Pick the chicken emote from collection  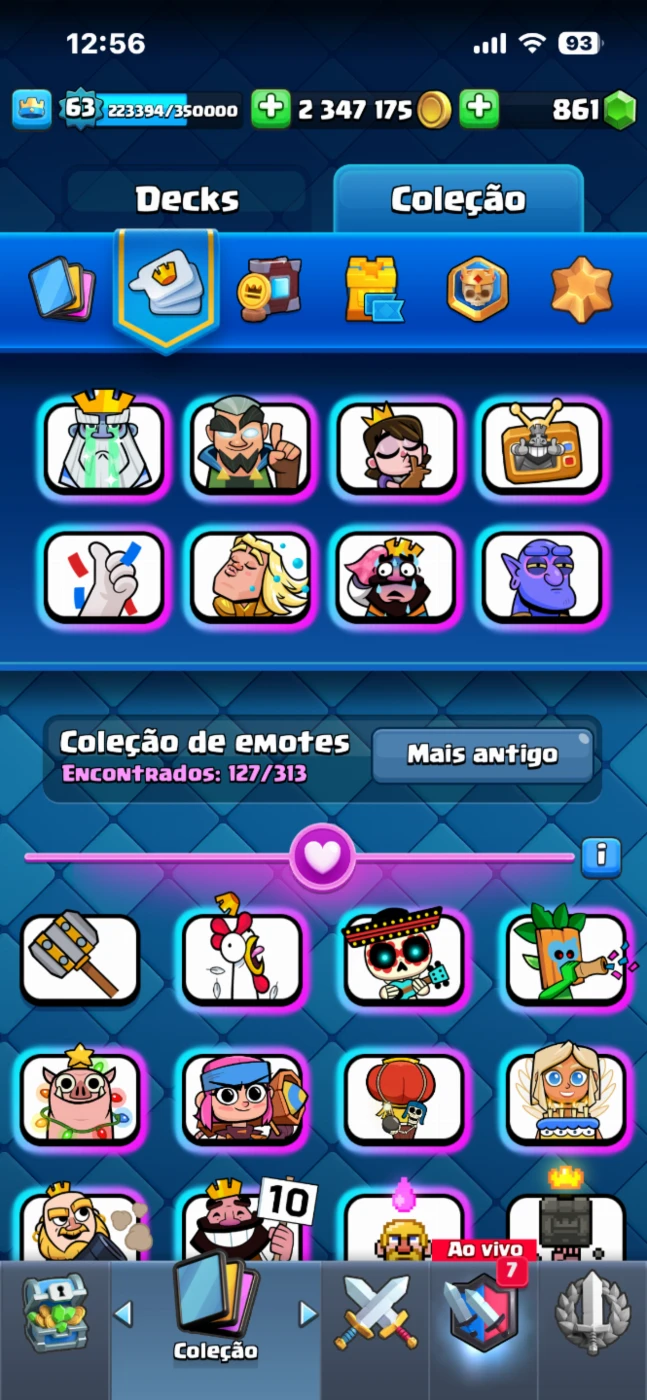coord(241,959)
